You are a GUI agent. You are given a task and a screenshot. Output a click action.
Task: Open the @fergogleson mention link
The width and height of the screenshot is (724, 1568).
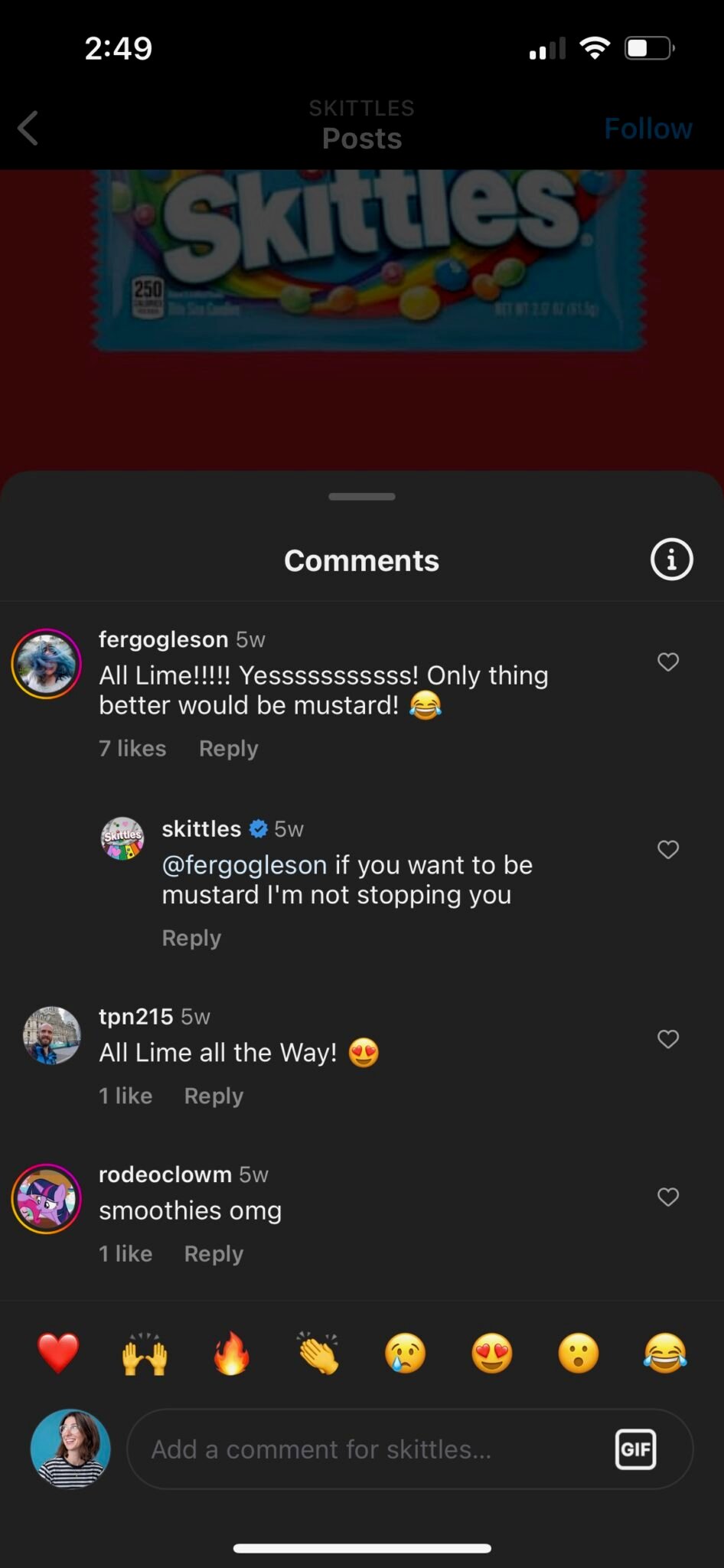[244, 865]
